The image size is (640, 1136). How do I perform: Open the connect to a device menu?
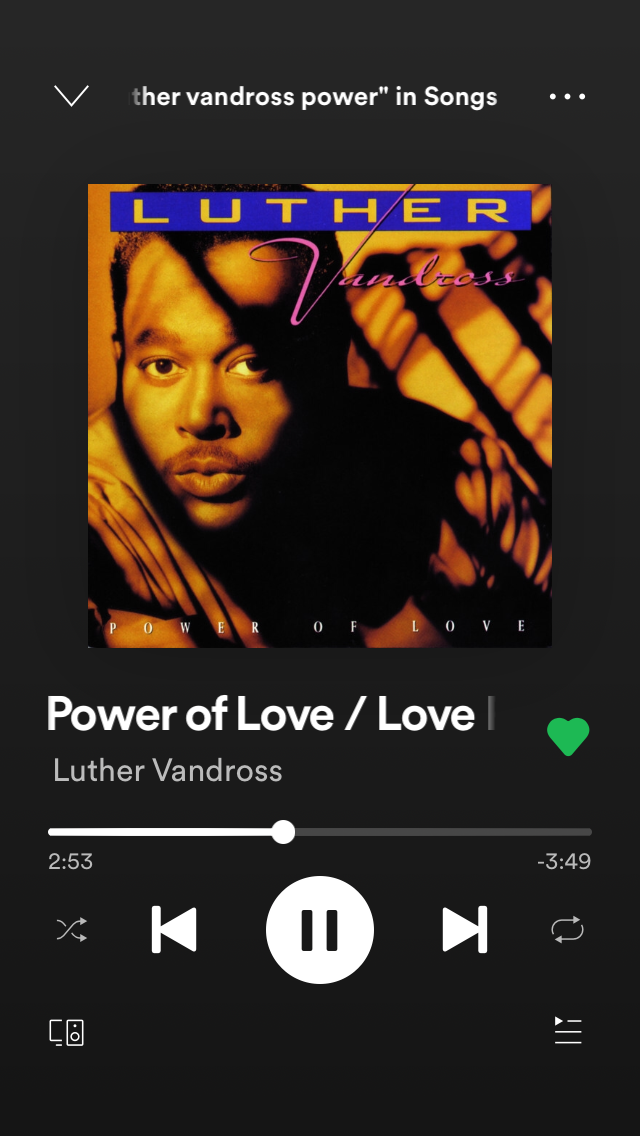[x=67, y=1032]
